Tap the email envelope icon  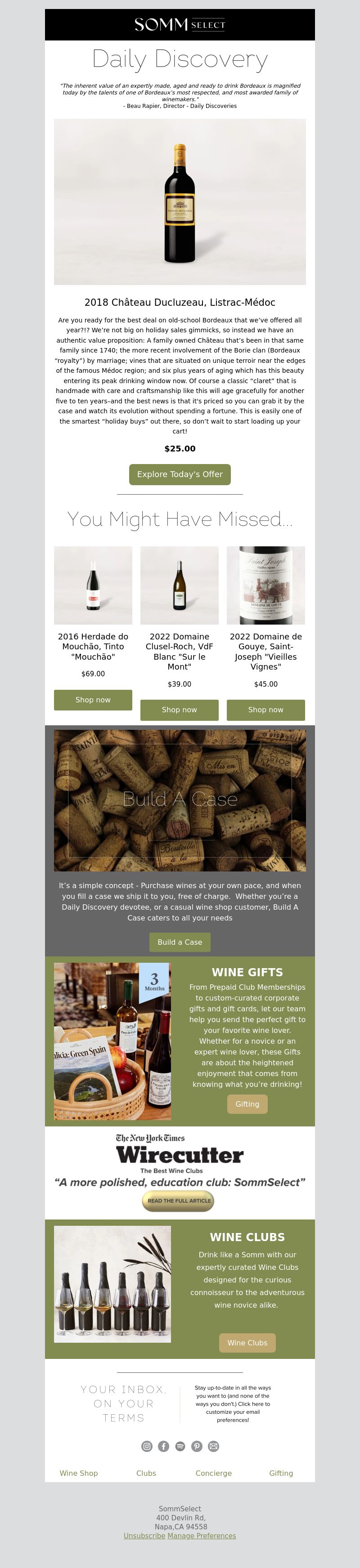point(214,1446)
